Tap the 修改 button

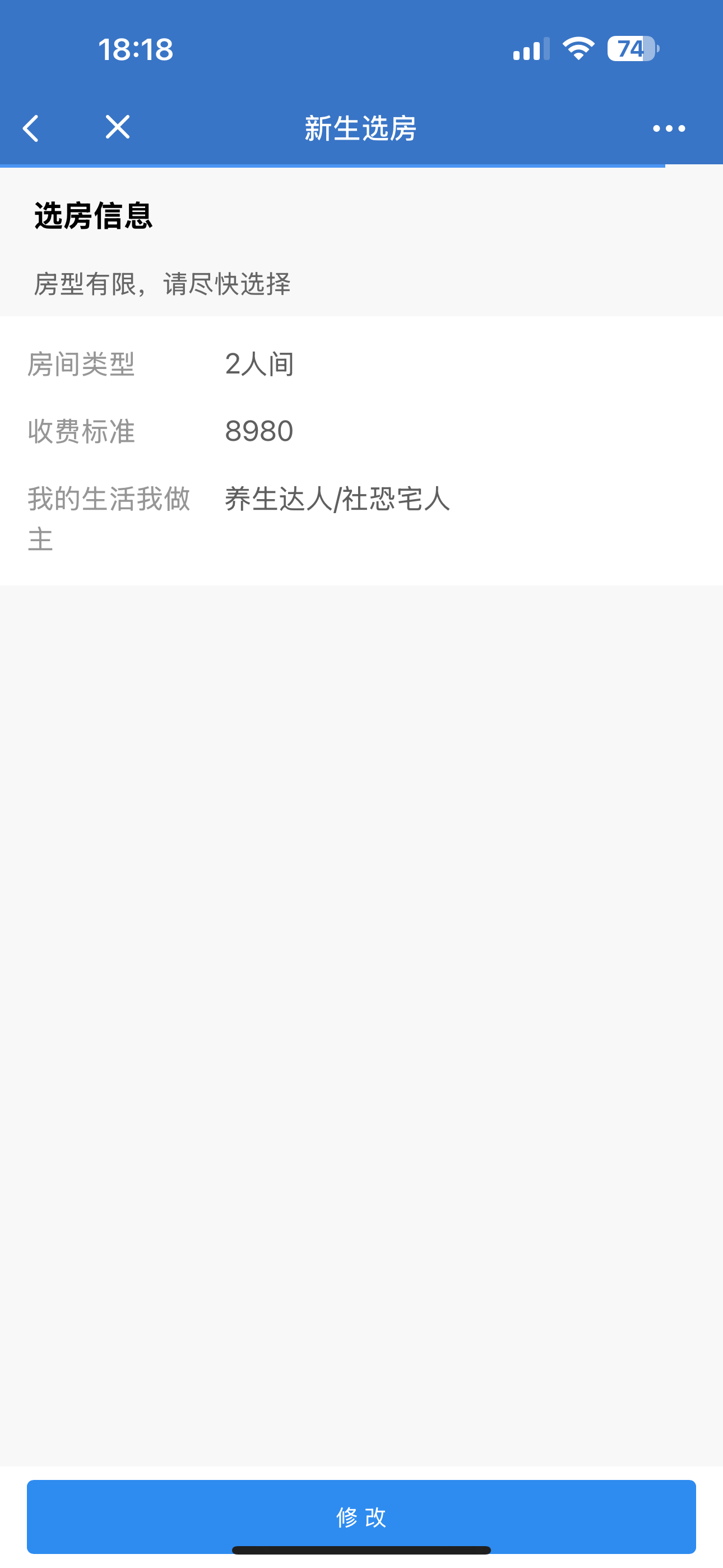point(361,1516)
